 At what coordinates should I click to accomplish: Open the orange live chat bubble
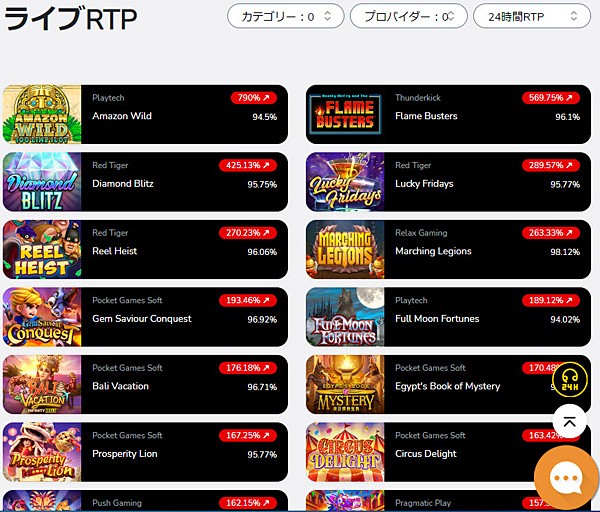566,480
